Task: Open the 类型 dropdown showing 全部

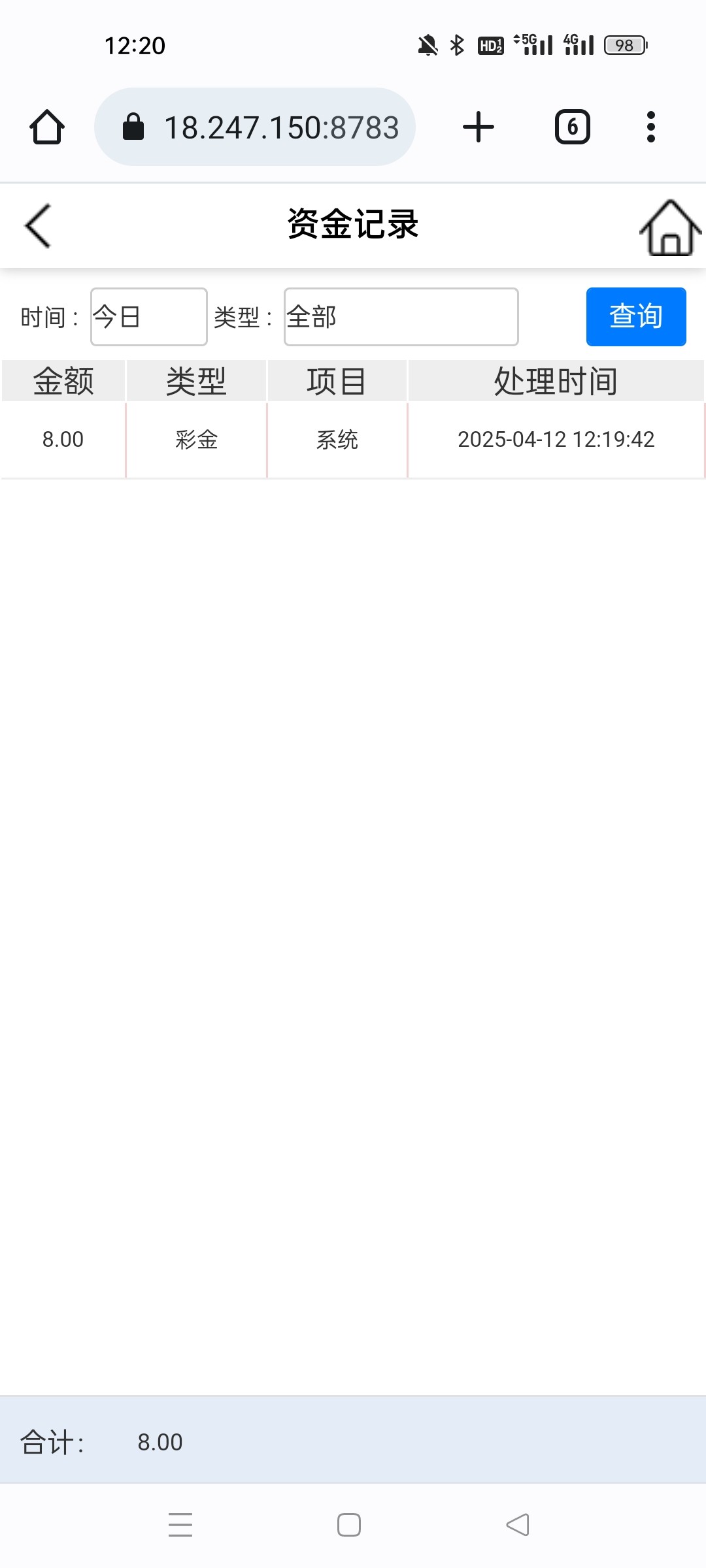Action: pyautogui.click(x=401, y=317)
